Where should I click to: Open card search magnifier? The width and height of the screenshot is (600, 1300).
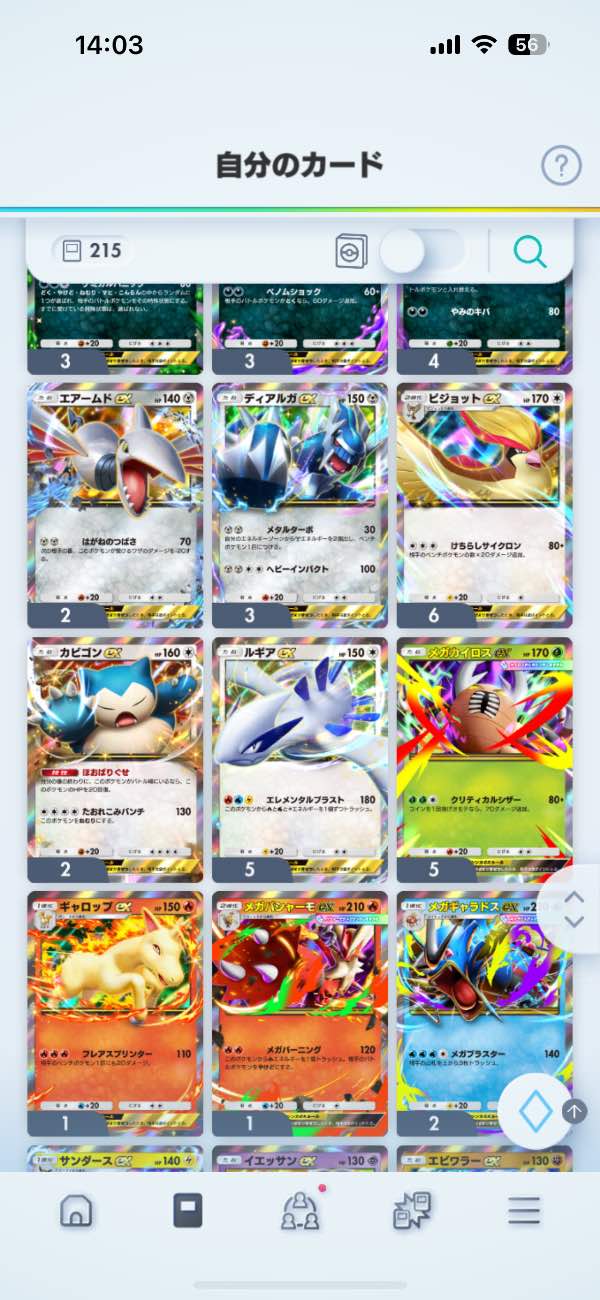[530, 251]
